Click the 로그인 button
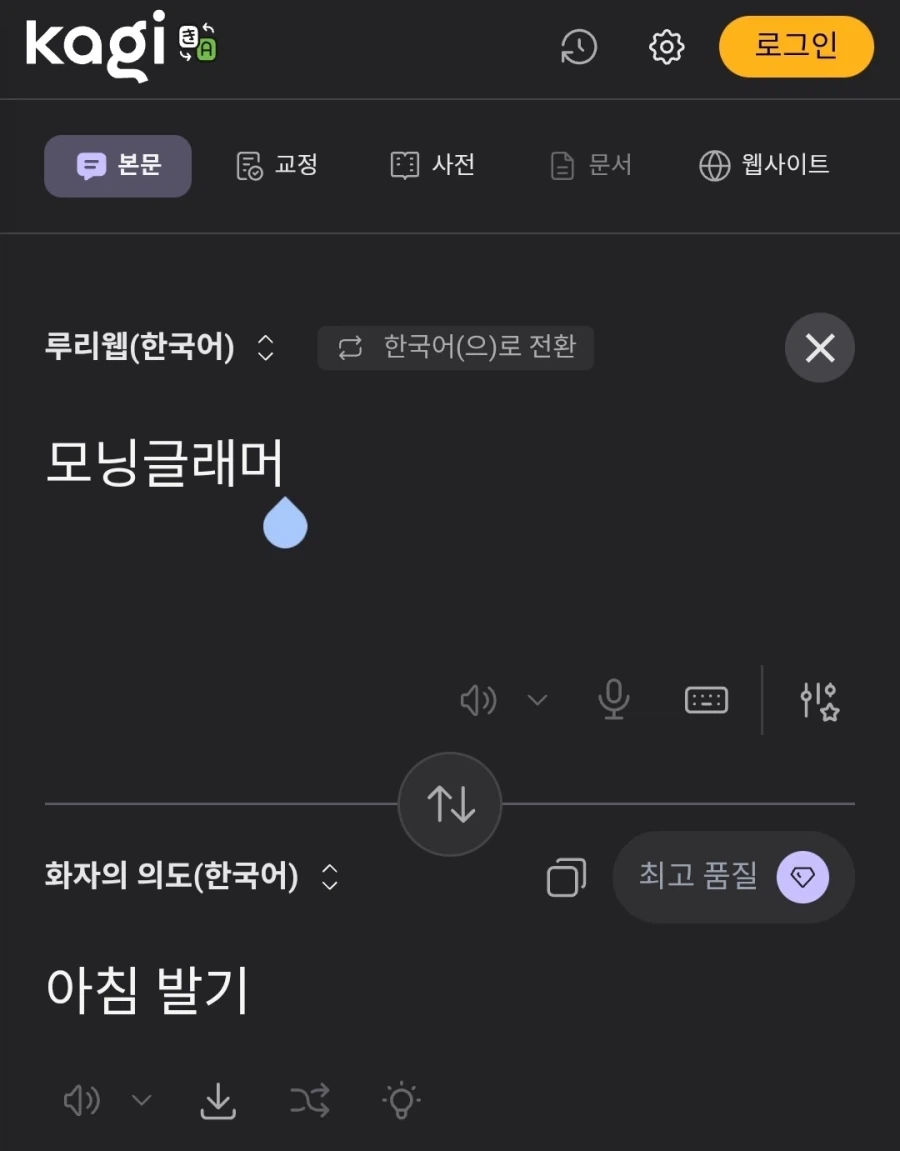Image resolution: width=900 pixels, height=1151 pixels. (x=795, y=47)
